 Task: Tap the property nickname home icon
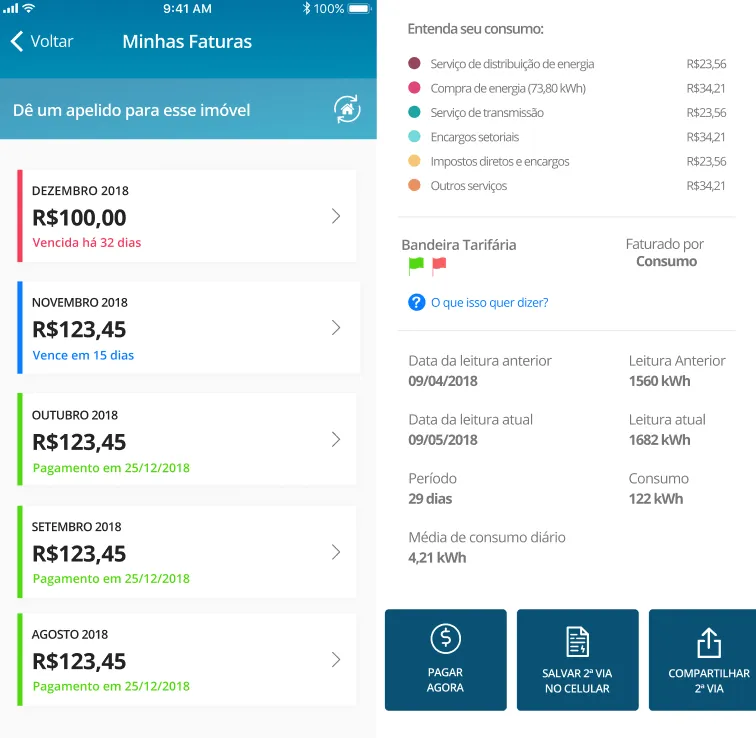(x=346, y=110)
